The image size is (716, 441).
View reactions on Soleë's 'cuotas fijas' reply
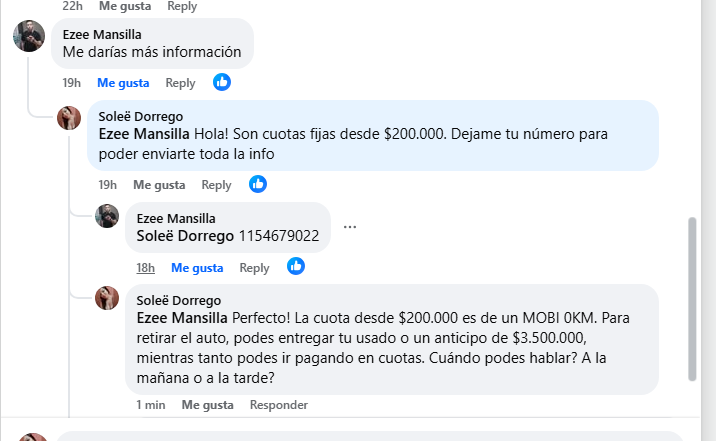coord(258,184)
